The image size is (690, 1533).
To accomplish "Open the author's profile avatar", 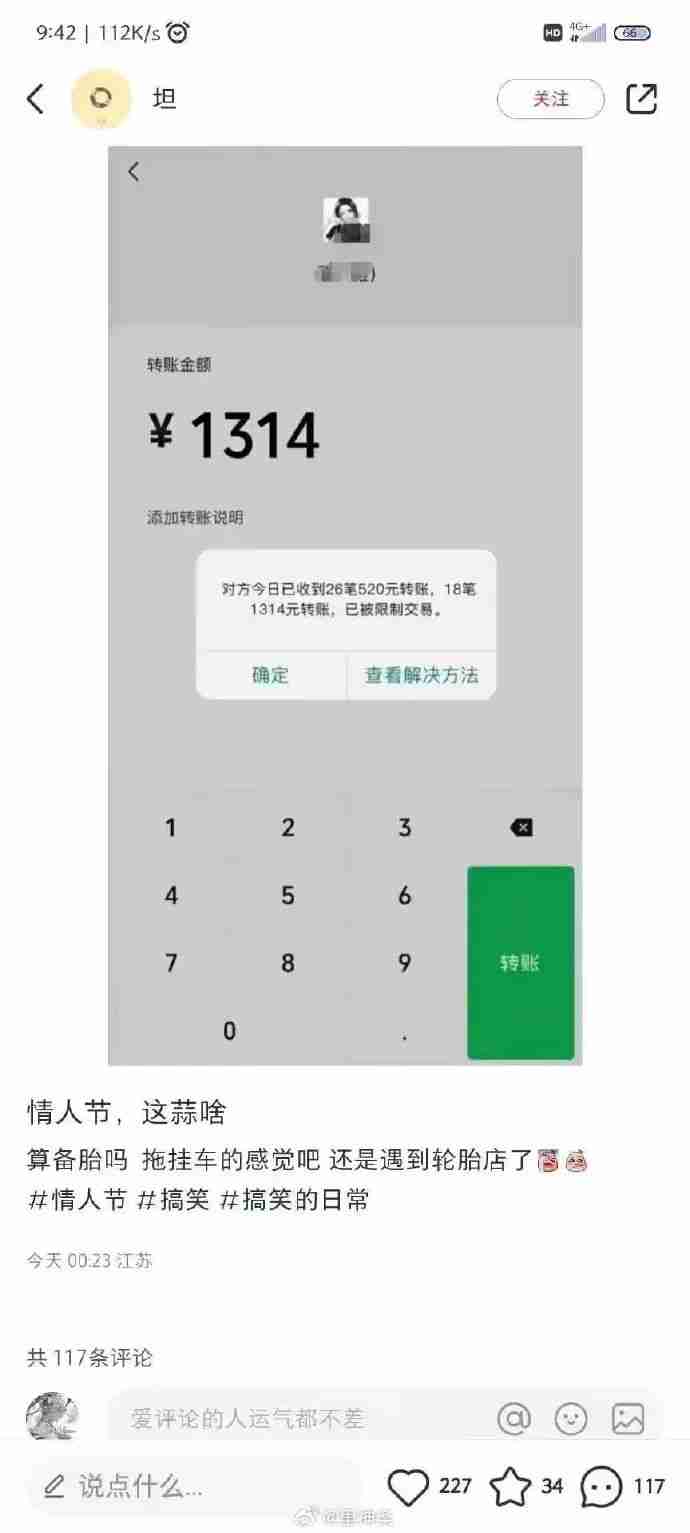I will (101, 99).
